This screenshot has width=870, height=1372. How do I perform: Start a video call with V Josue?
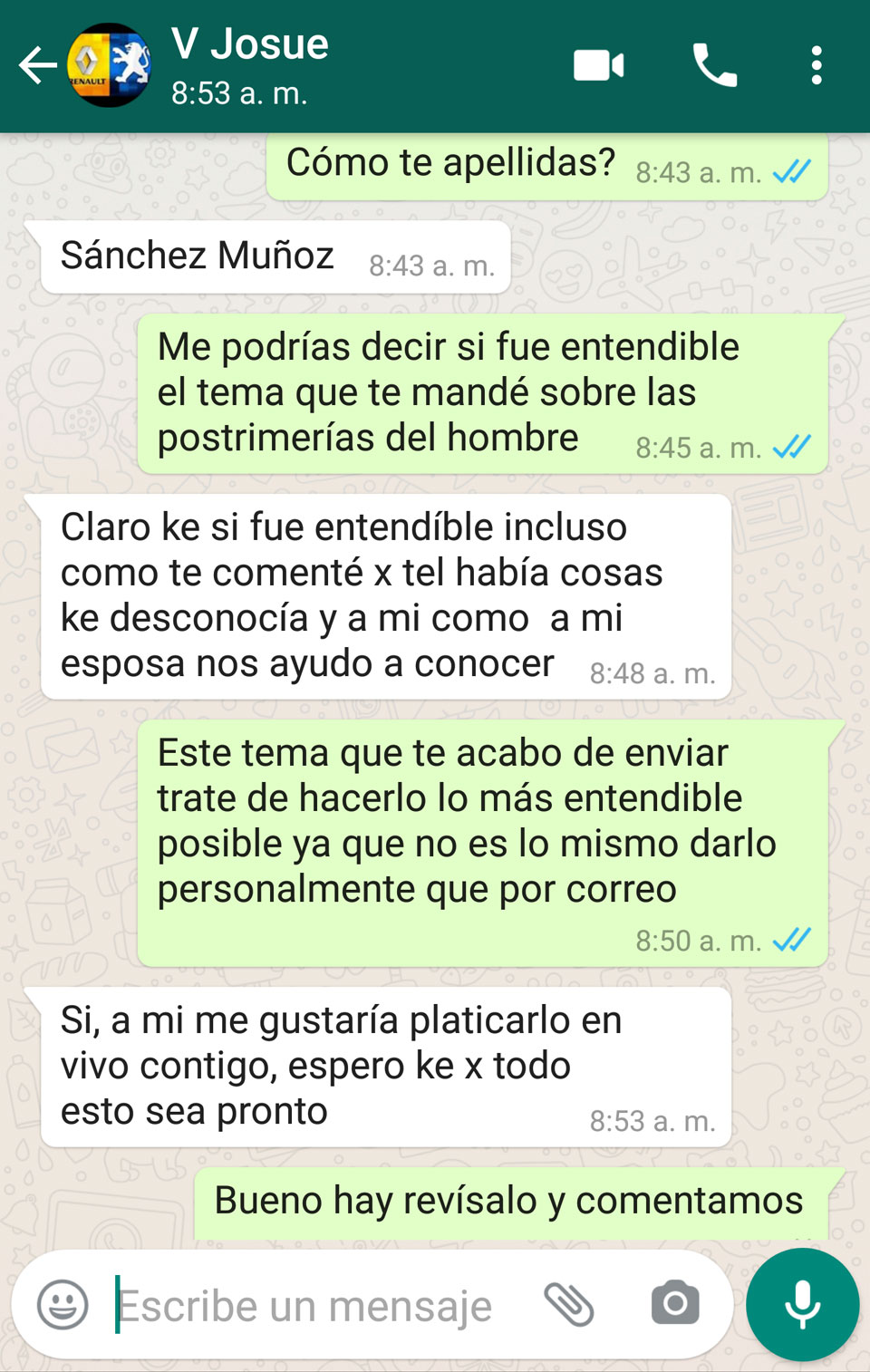click(598, 65)
